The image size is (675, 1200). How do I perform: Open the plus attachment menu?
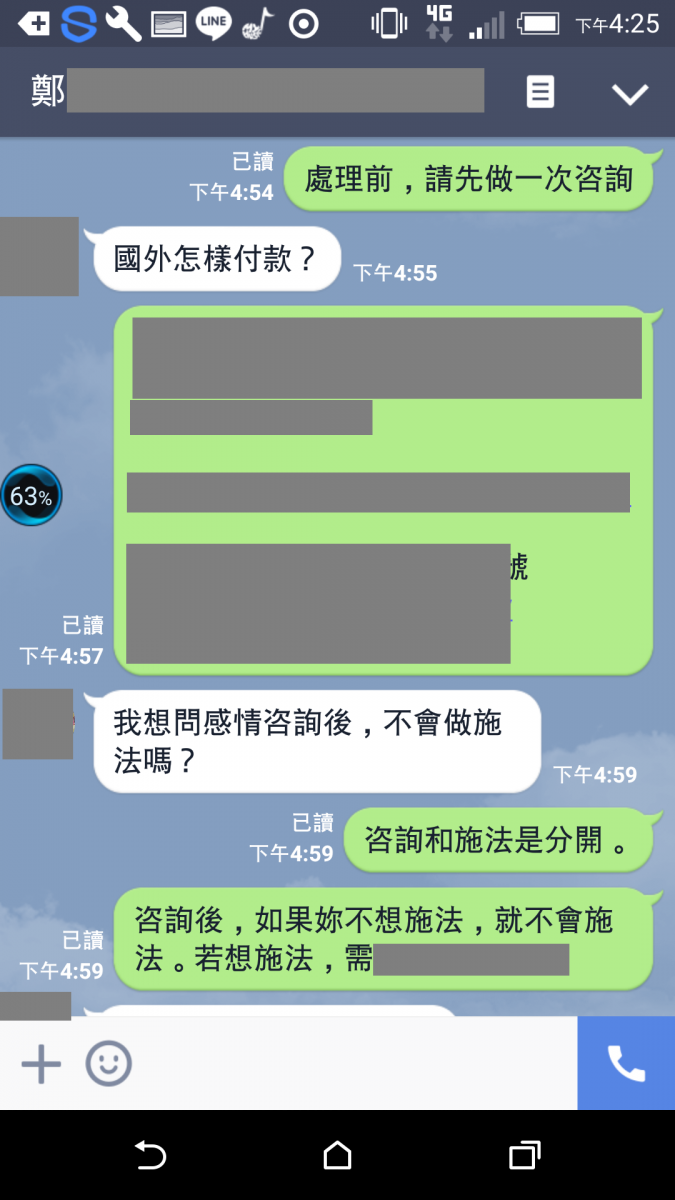41,1064
